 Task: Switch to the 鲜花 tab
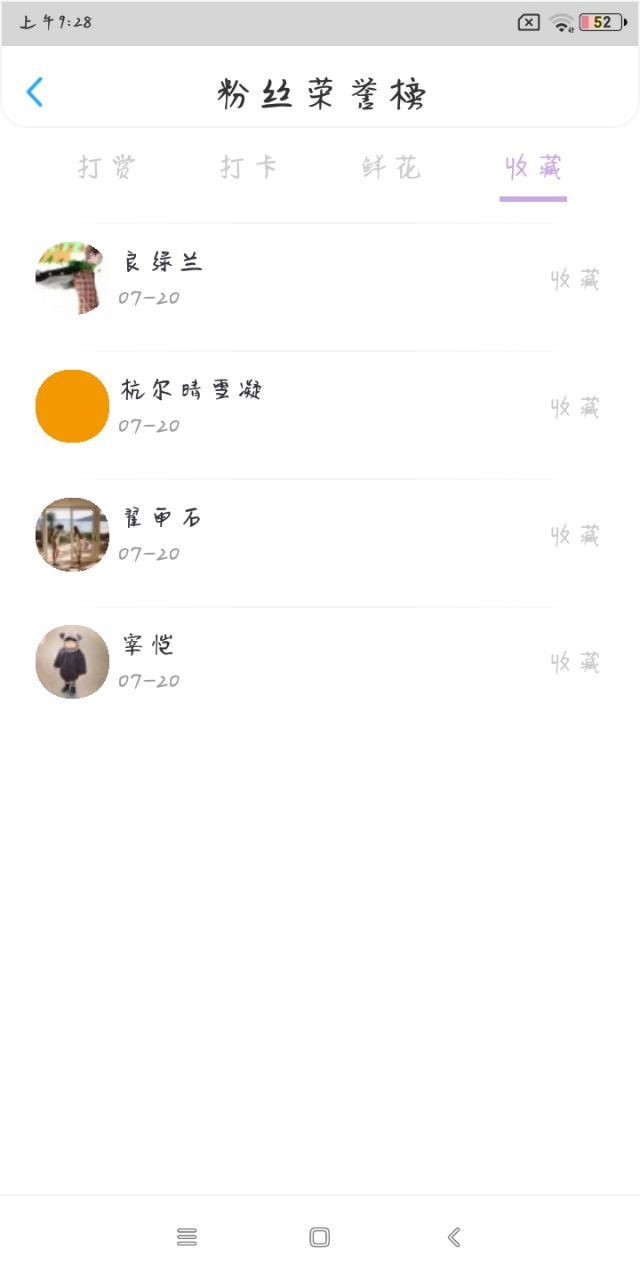[x=391, y=168]
